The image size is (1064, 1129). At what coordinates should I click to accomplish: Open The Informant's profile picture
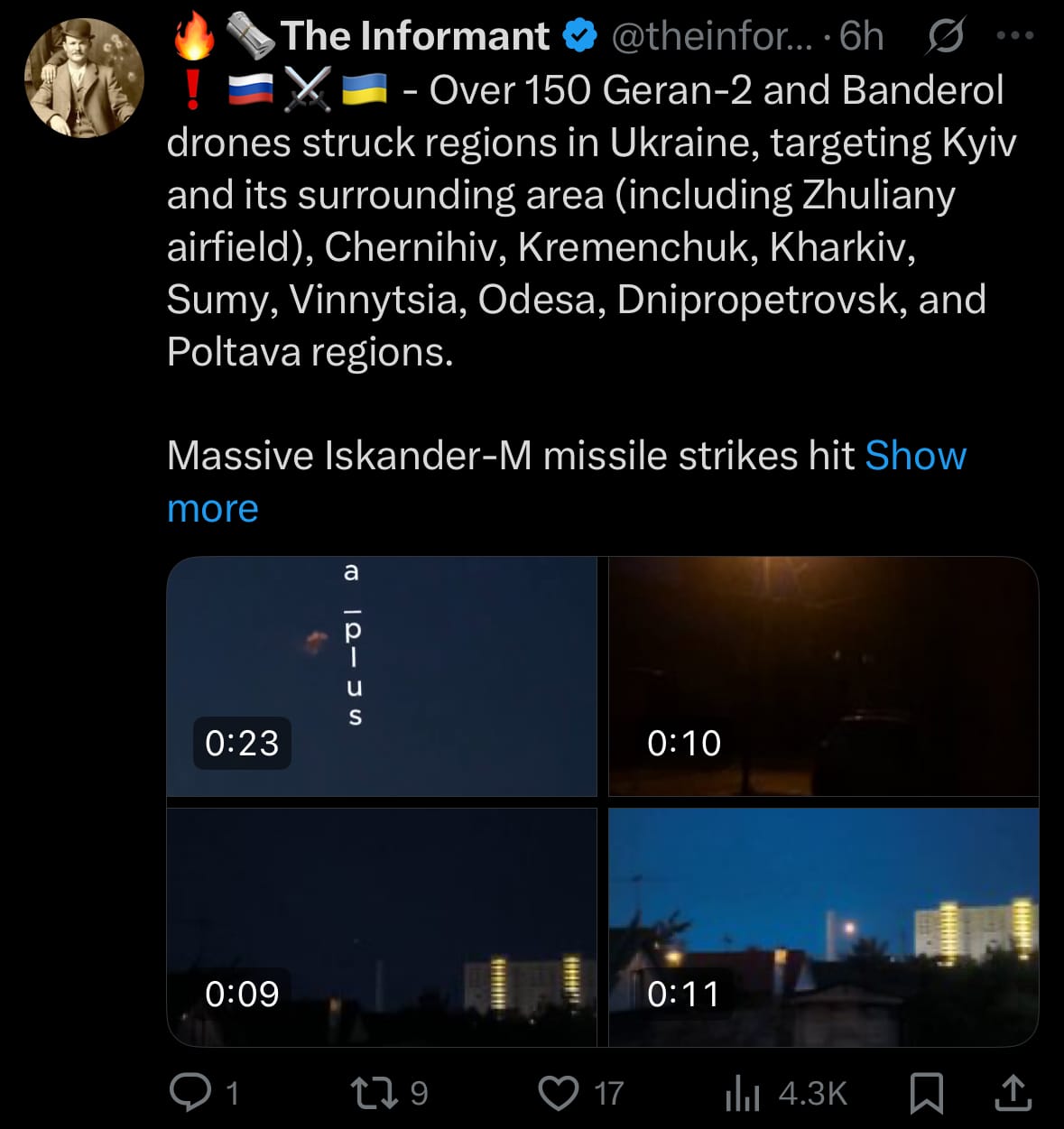pyautogui.click(x=84, y=78)
